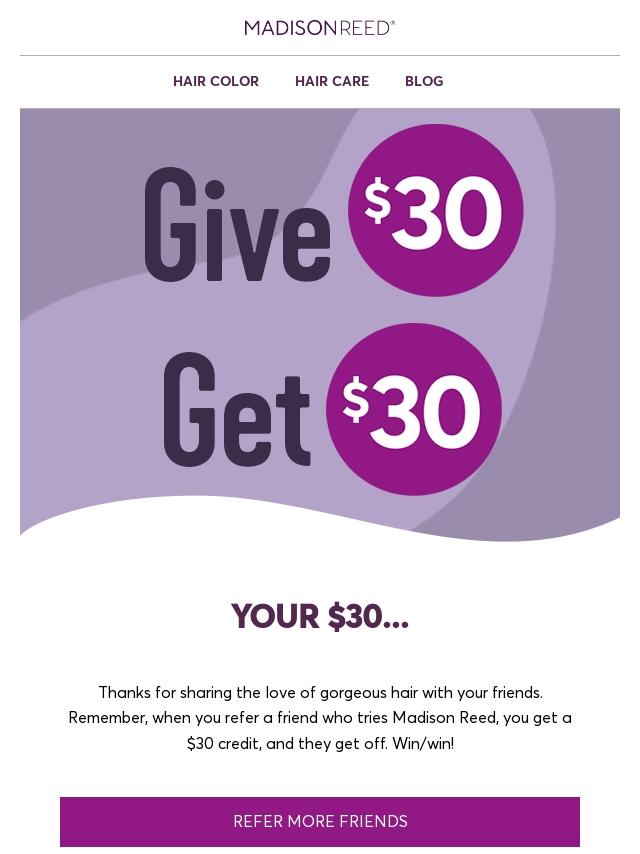Tap the Refer More Friends button
This screenshot has width=640, height=854.
pos(320,821)
